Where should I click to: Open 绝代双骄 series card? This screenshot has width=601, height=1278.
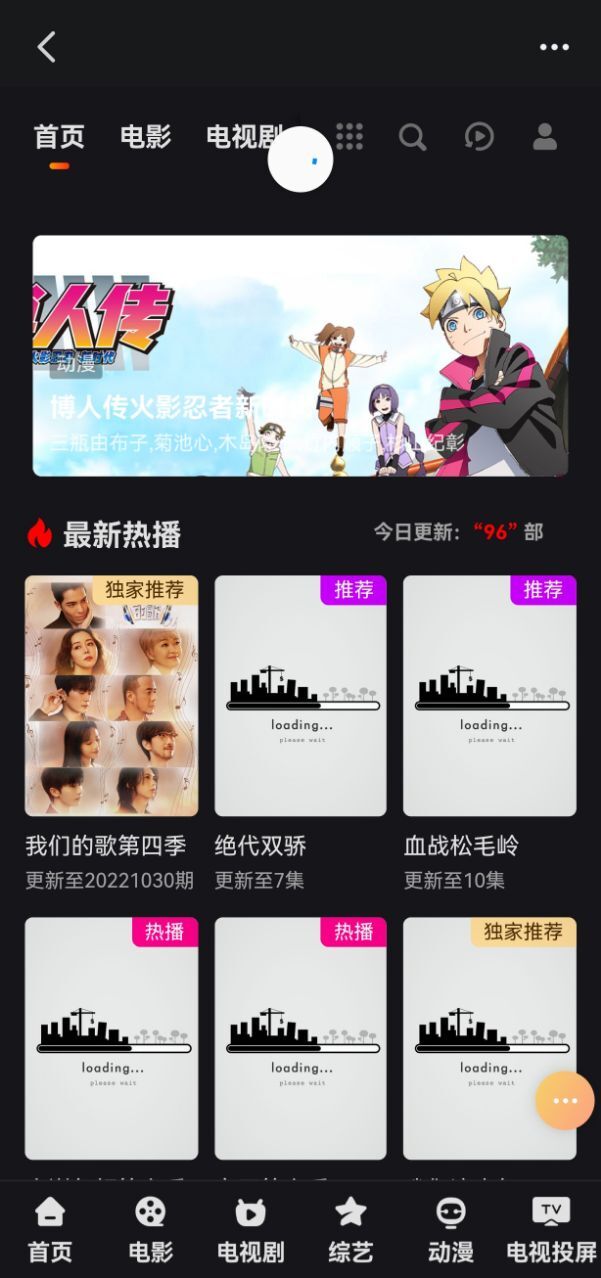[300, 696]
